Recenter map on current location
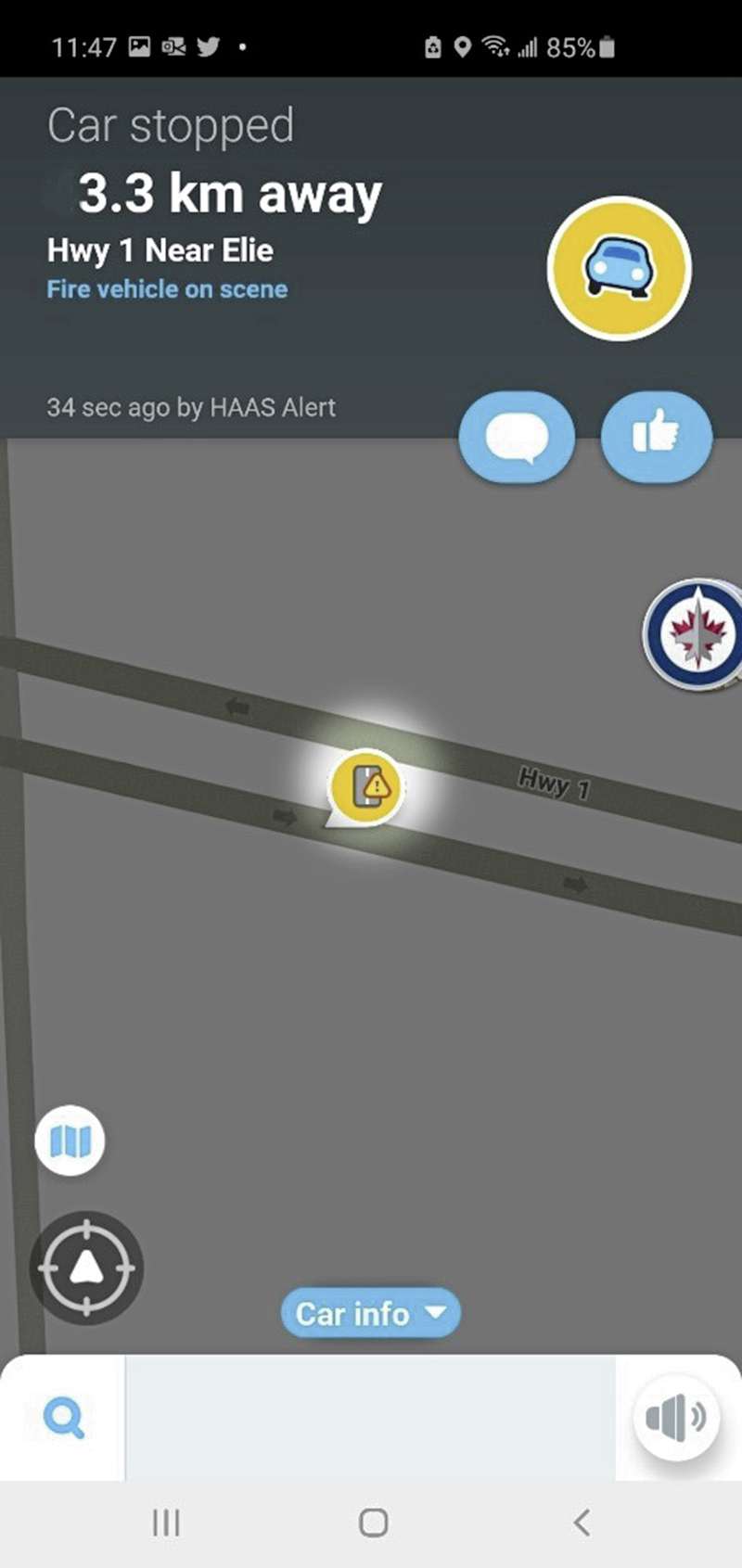This screenshot has height=1568, width=742. [x=86, y=1267]
